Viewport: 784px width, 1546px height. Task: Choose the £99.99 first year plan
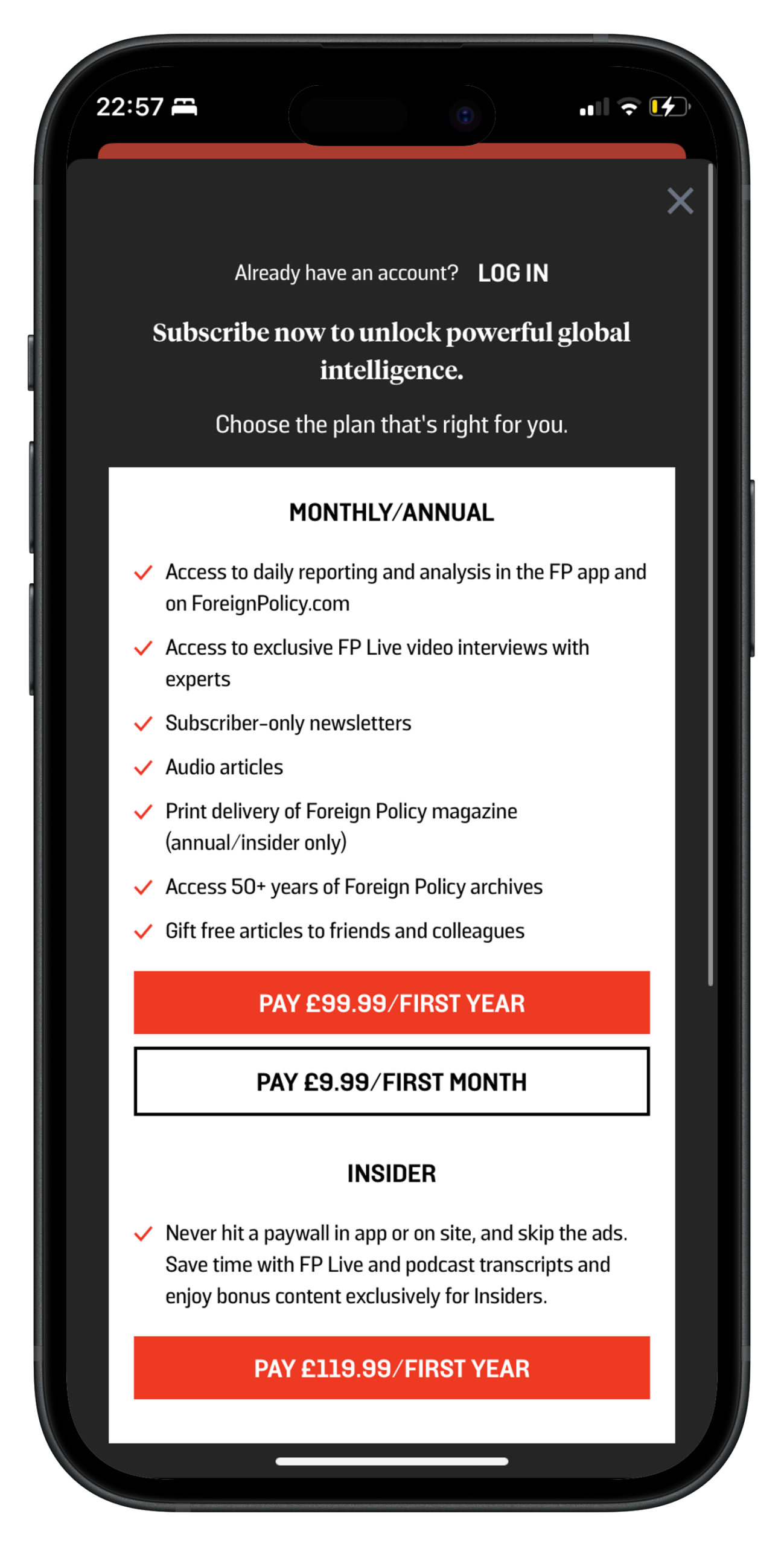392,1002
